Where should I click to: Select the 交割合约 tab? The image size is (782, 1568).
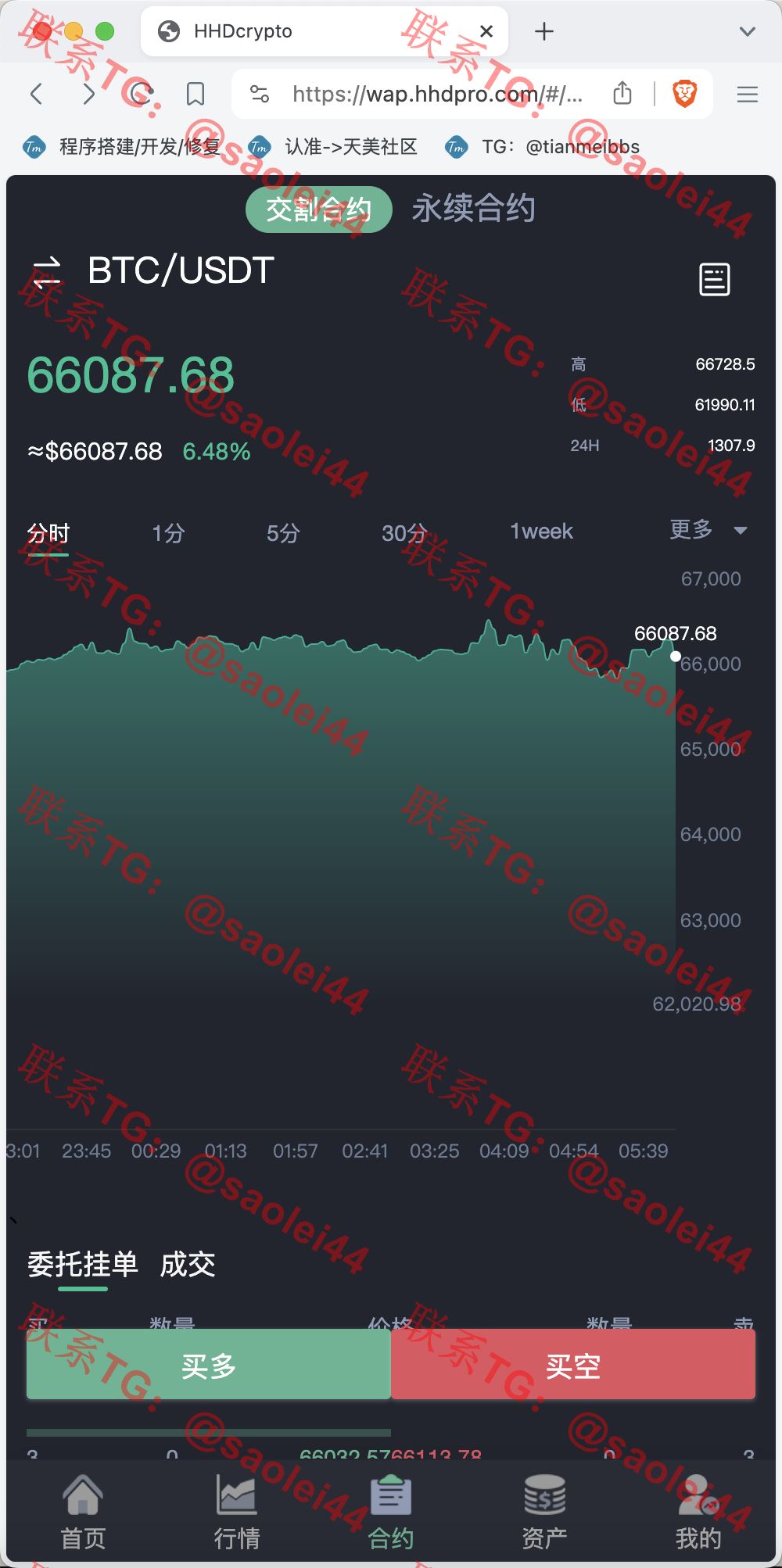click(x=319, y=209)
